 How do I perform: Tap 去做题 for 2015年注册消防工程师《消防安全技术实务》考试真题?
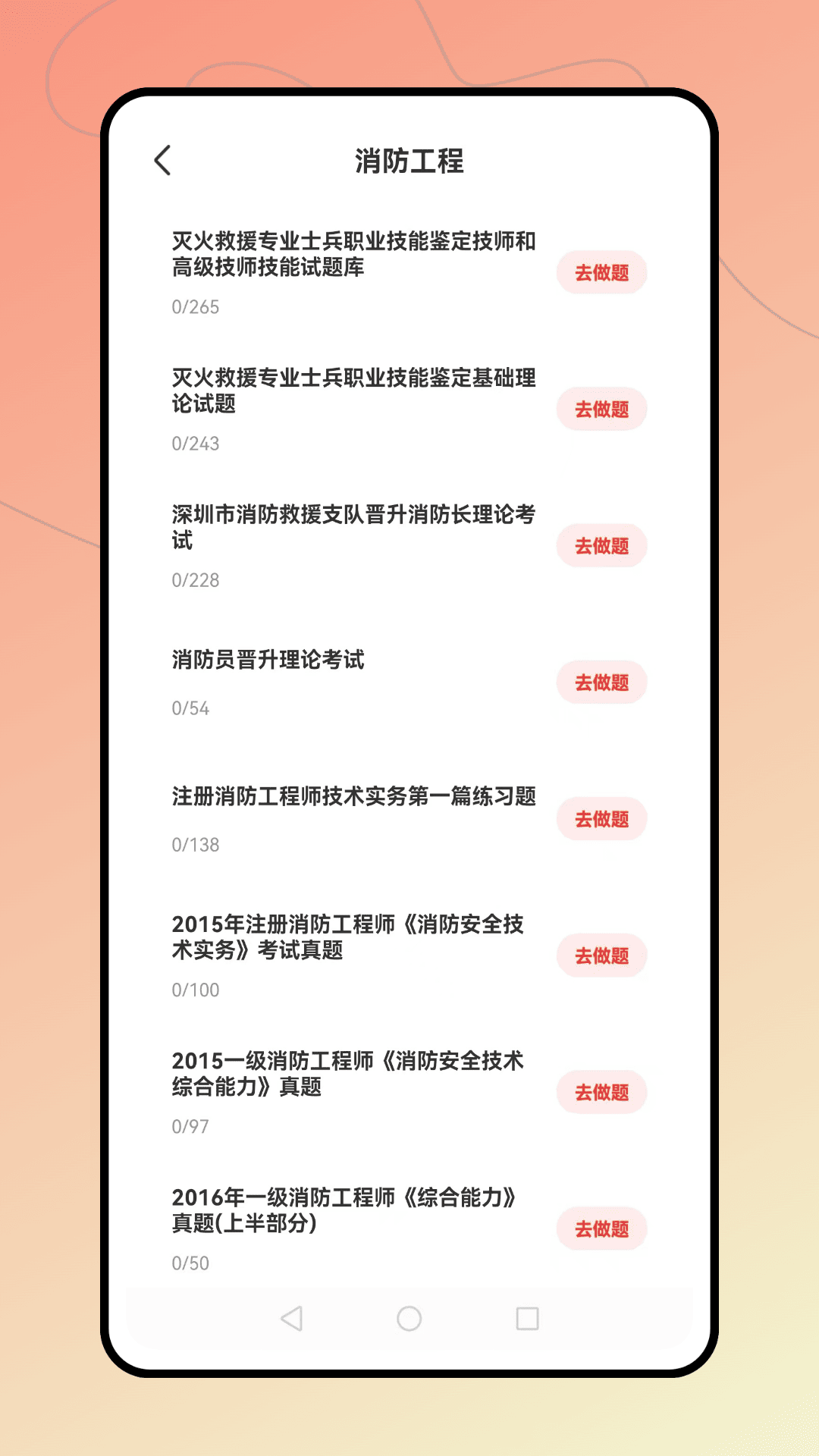click(601, 955)
